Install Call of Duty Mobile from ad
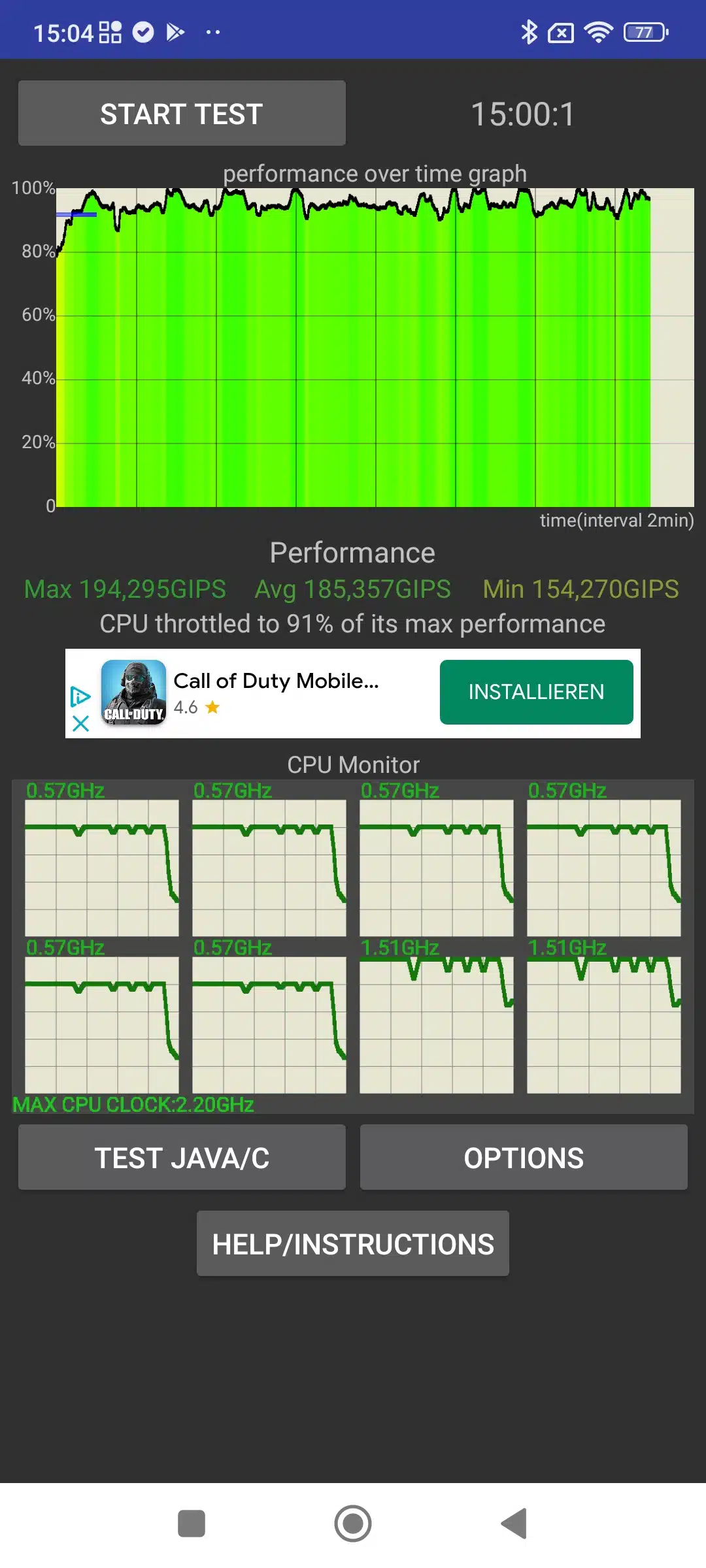 pos(536,692)
